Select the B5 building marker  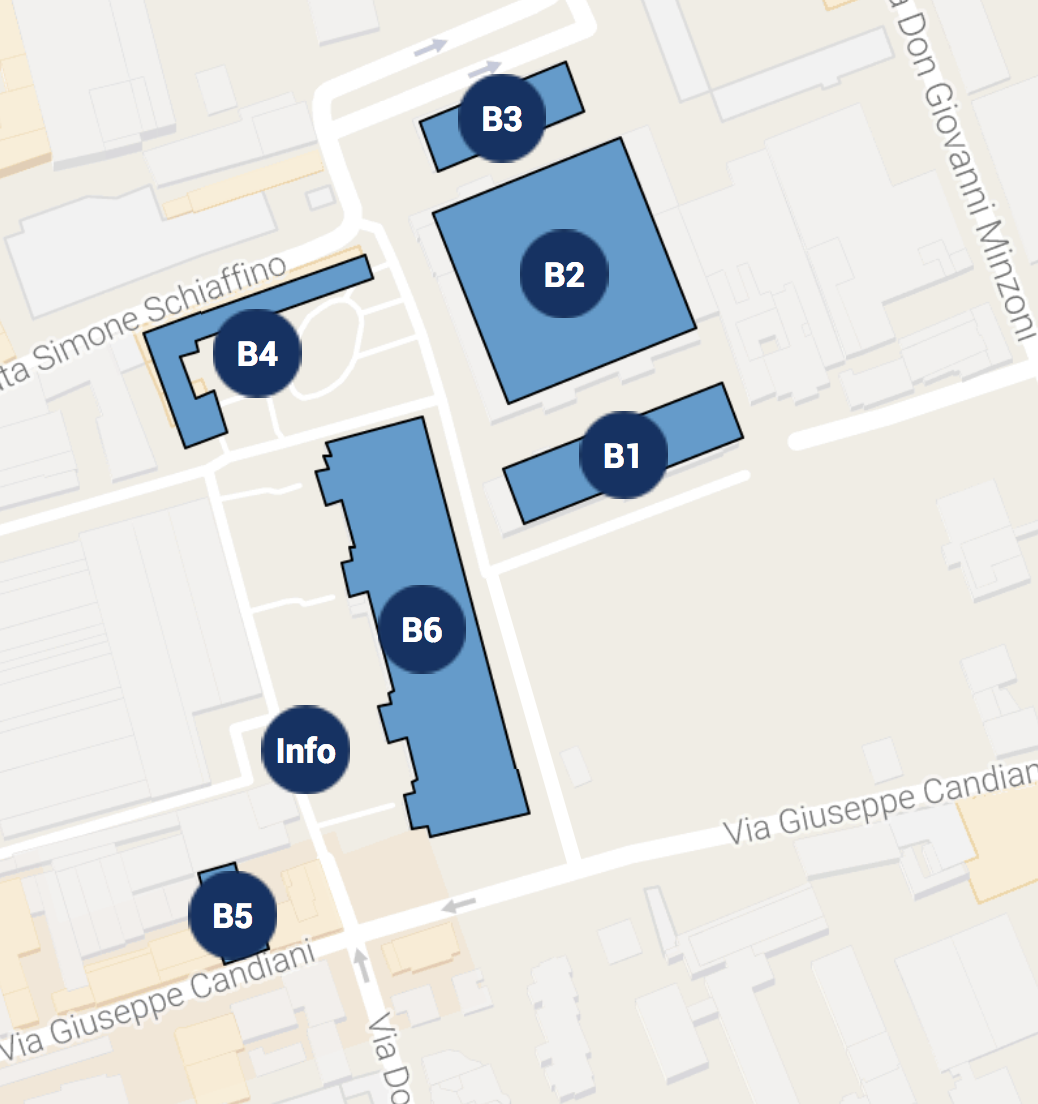click(x=232, y=915)
